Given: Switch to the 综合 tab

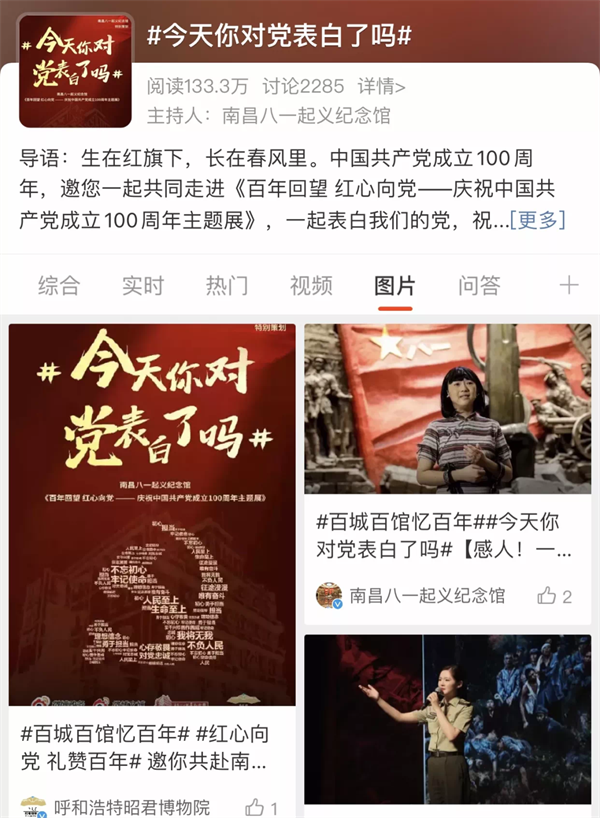Looking at the screenshot, I should click(x=58, y=285).
